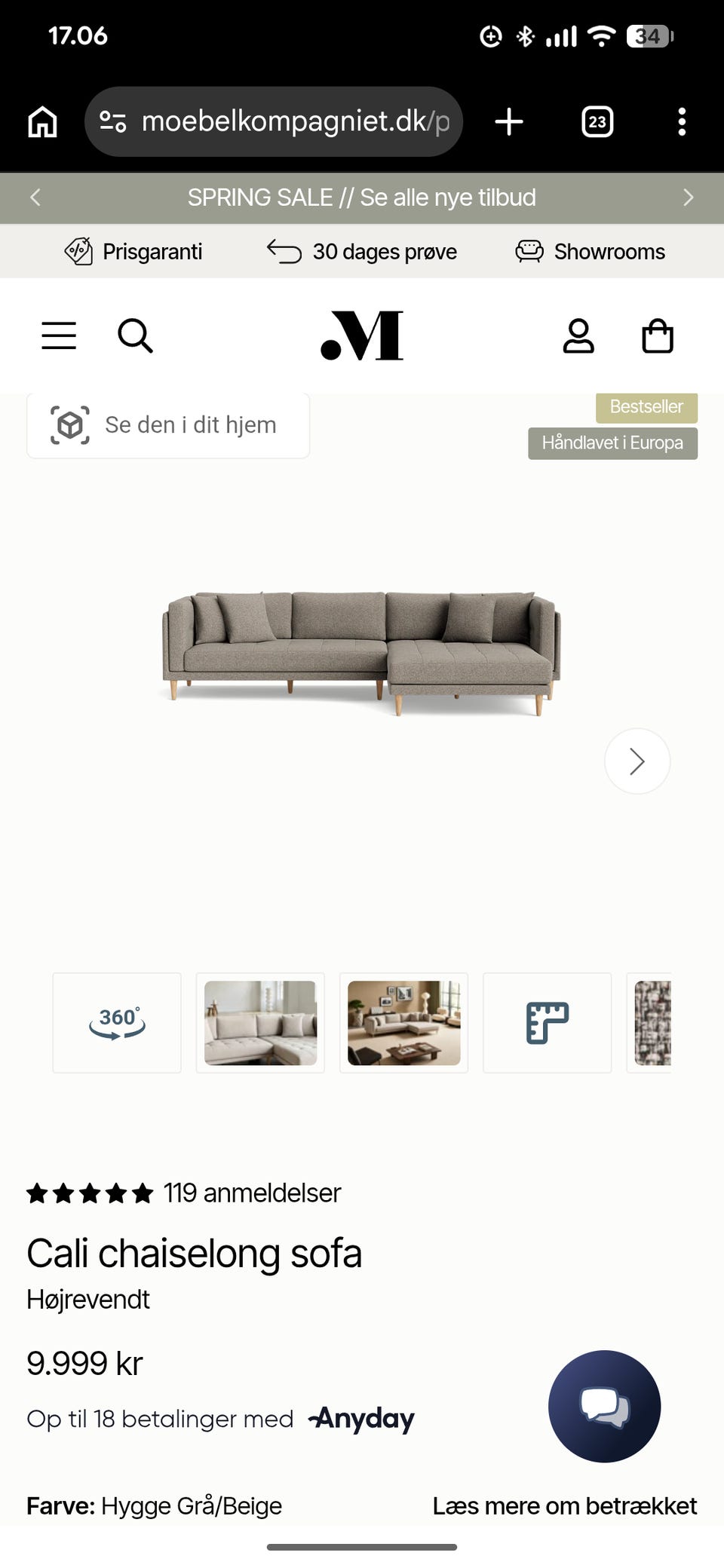Go to the previous Spring Sale banner
The image size is (724, 1568).
[35, 197]
